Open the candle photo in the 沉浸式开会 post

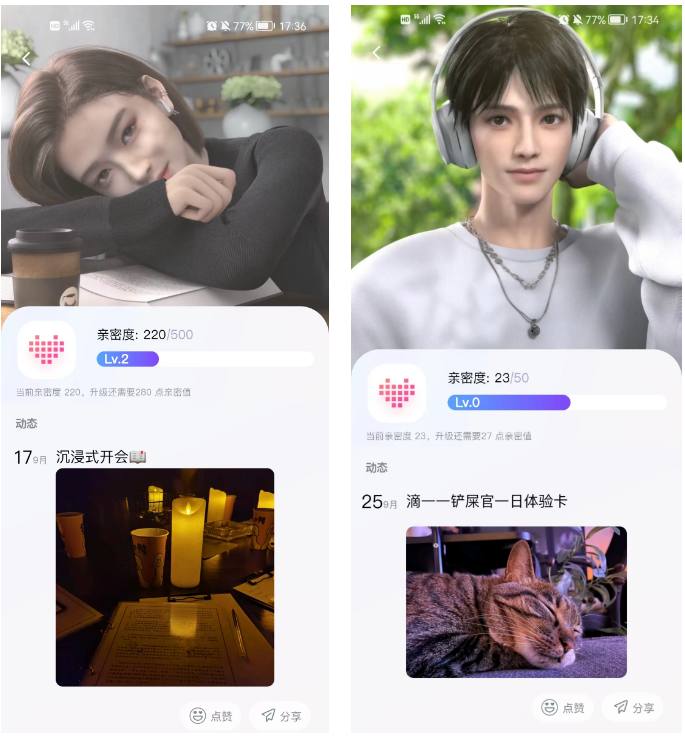(x=165, y=577)
